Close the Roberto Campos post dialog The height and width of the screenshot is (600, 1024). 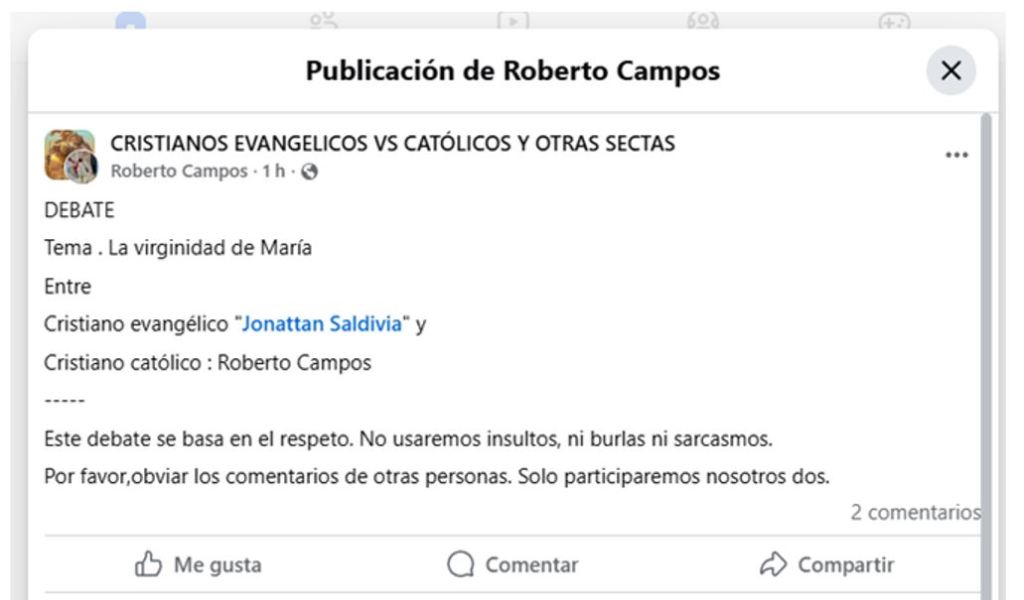click(x=950, y=71)
